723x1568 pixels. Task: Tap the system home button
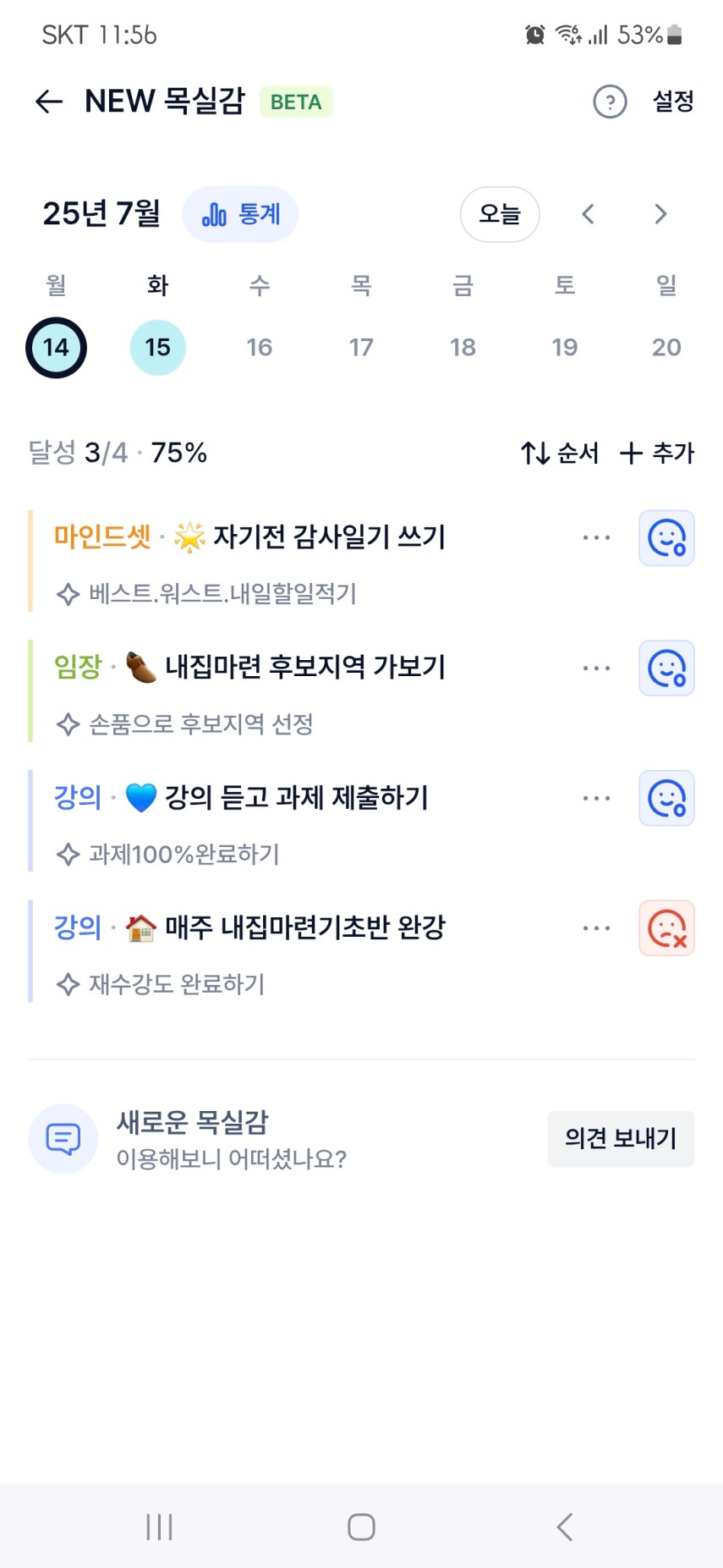[361, 1527]
